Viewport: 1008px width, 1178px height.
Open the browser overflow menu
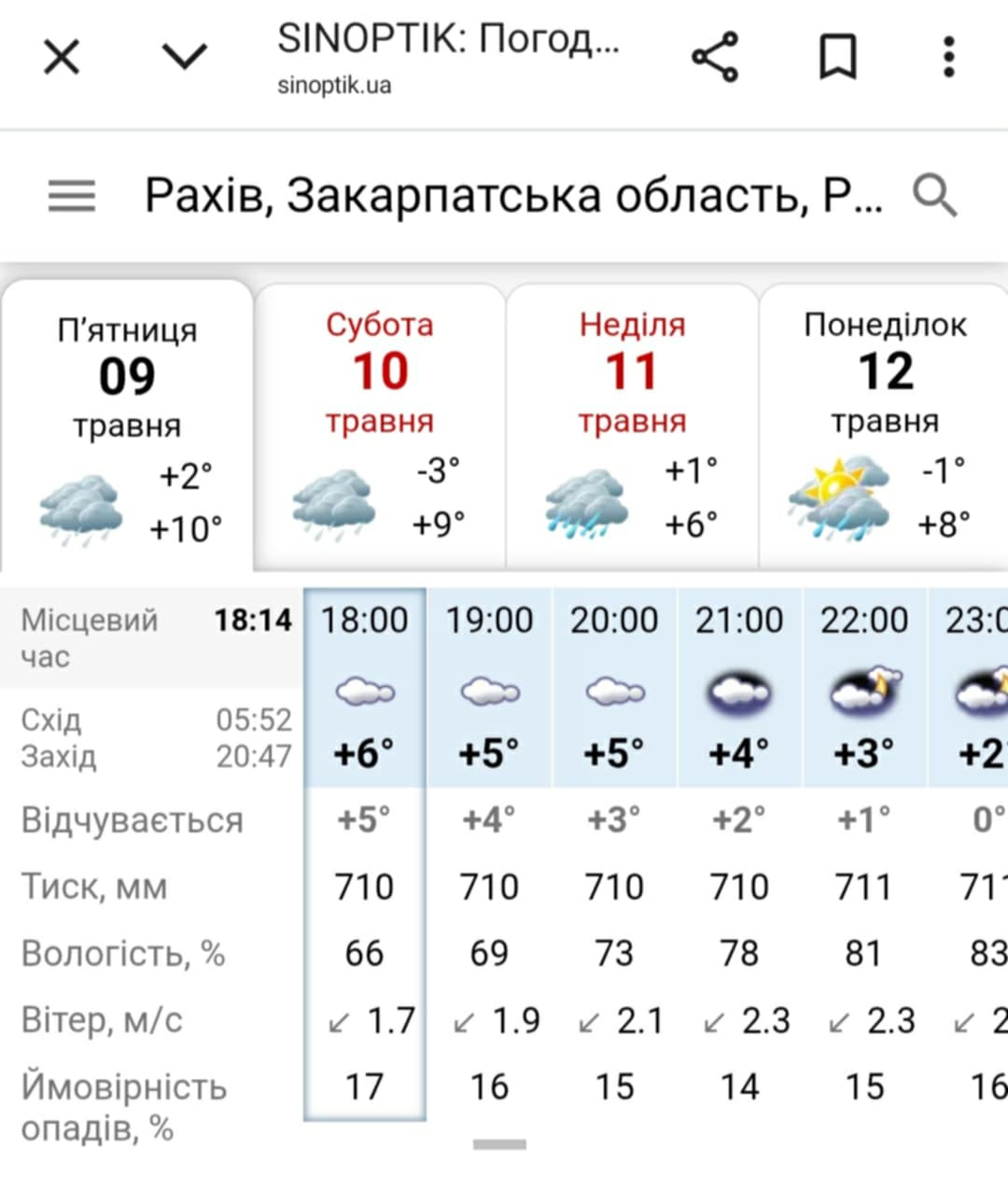coord(948,57)
